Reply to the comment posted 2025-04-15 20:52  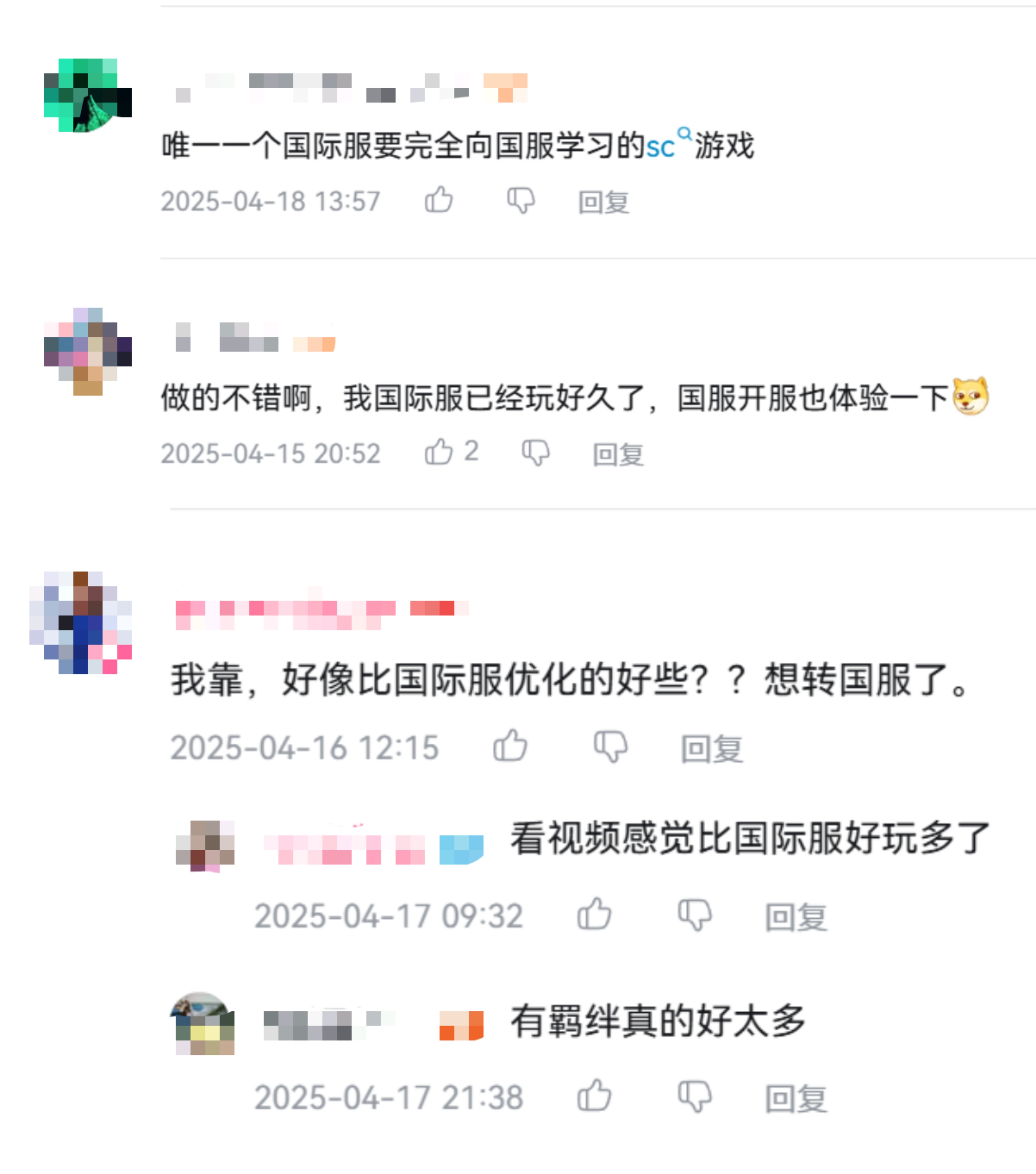(x=618, y=455)
